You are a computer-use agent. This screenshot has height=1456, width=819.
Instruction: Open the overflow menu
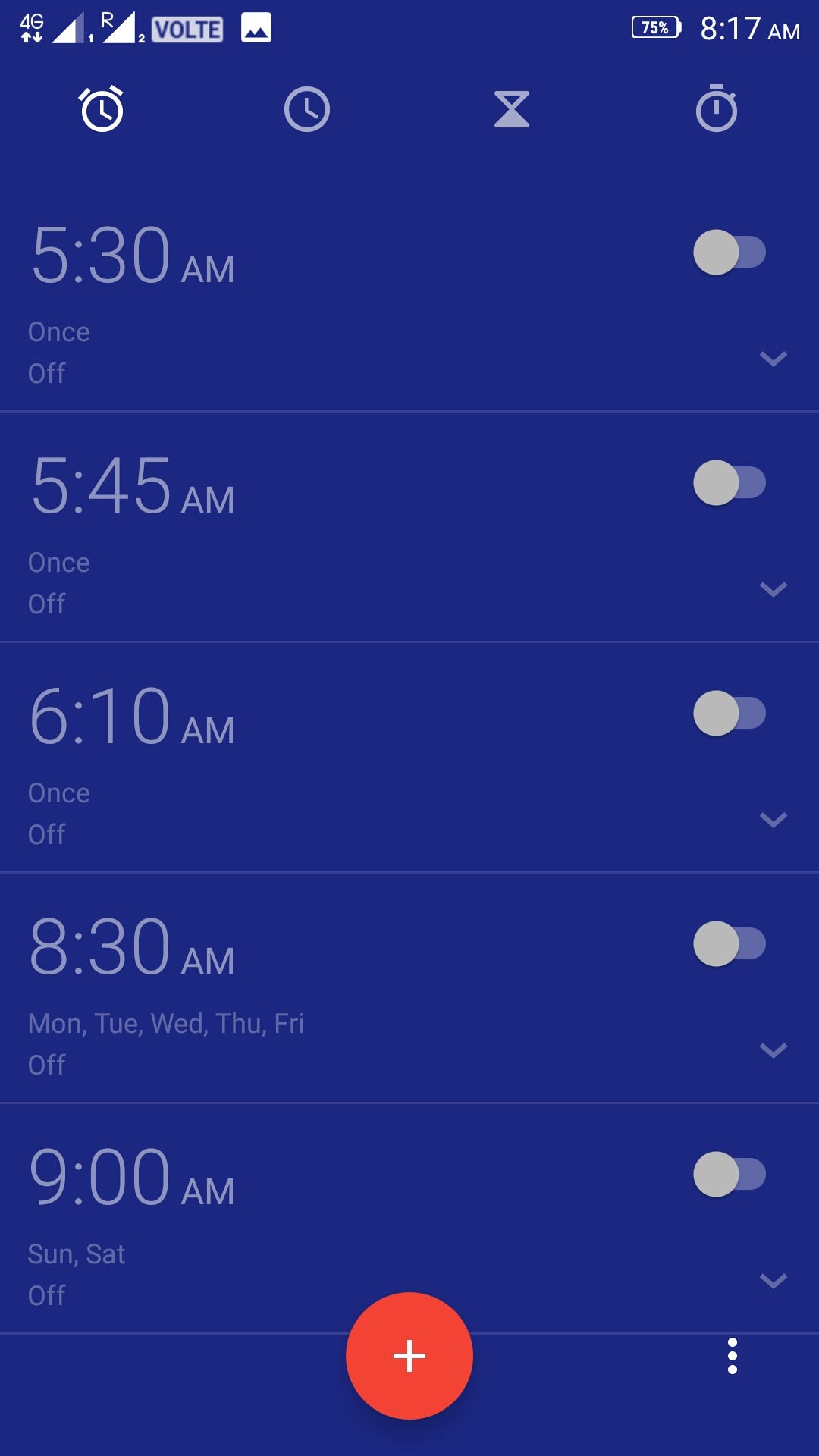click(732, 1356)
